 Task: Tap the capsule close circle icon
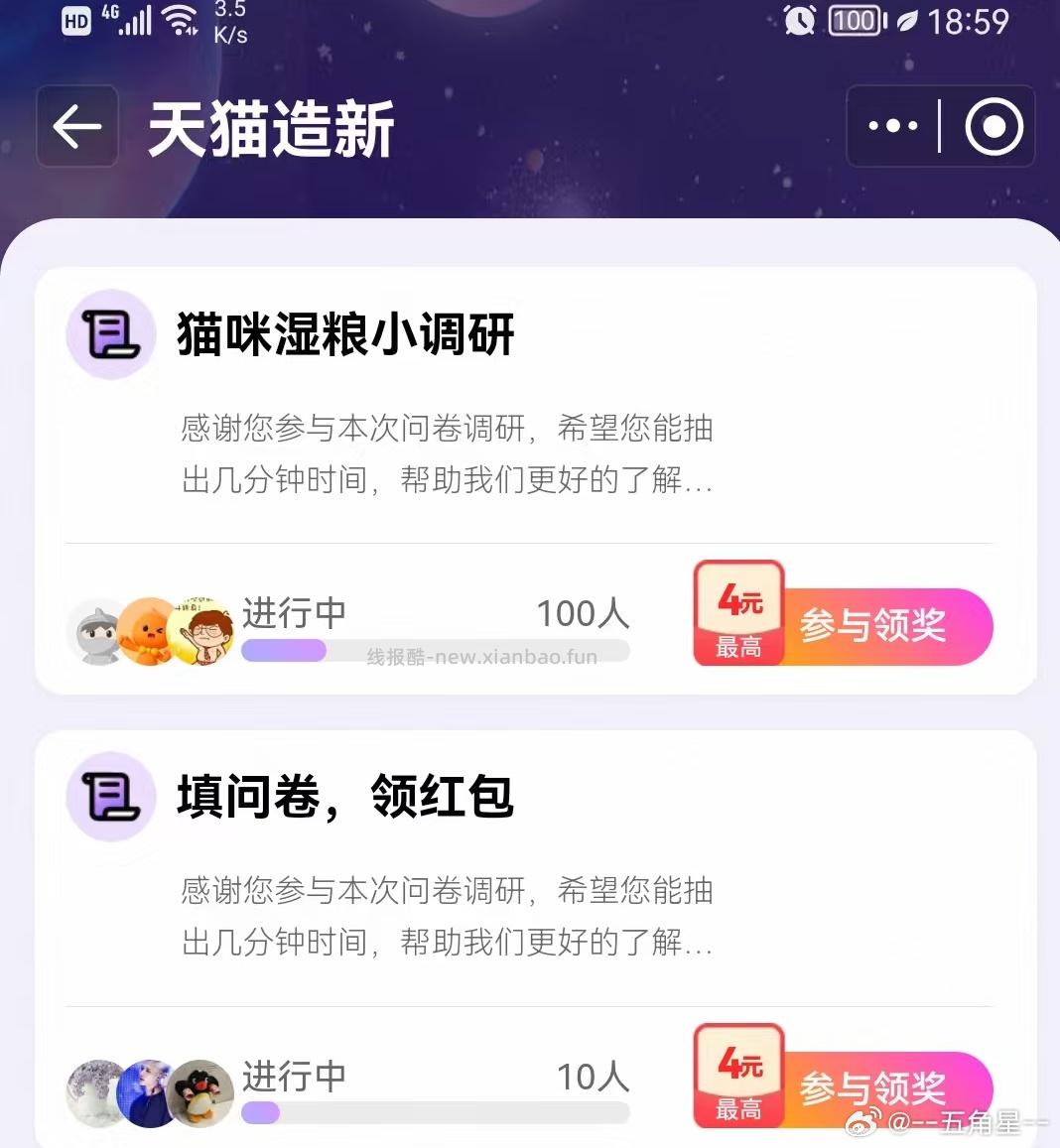click(993, 126)
